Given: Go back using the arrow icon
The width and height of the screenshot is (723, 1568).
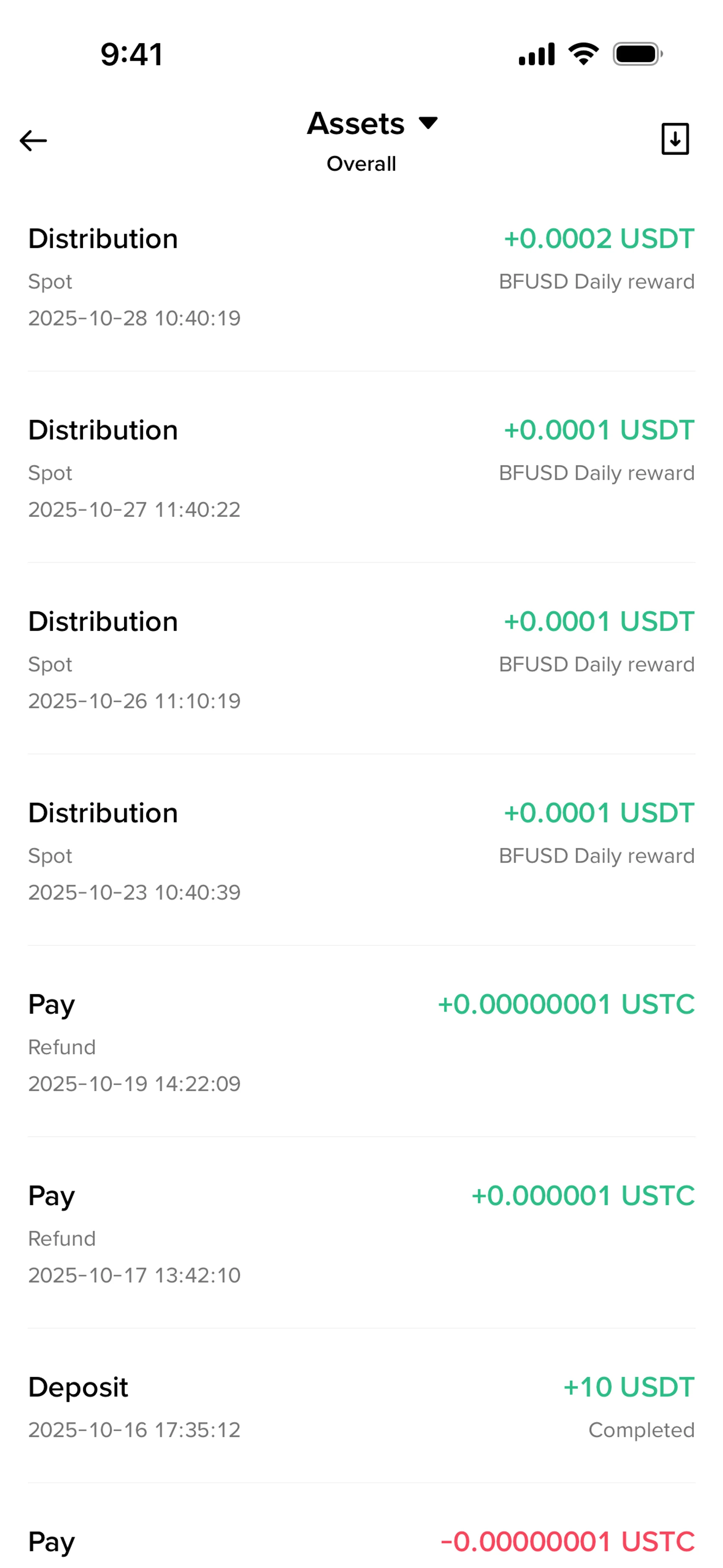Looking at the screenshot, I should [x=34, y=141].
